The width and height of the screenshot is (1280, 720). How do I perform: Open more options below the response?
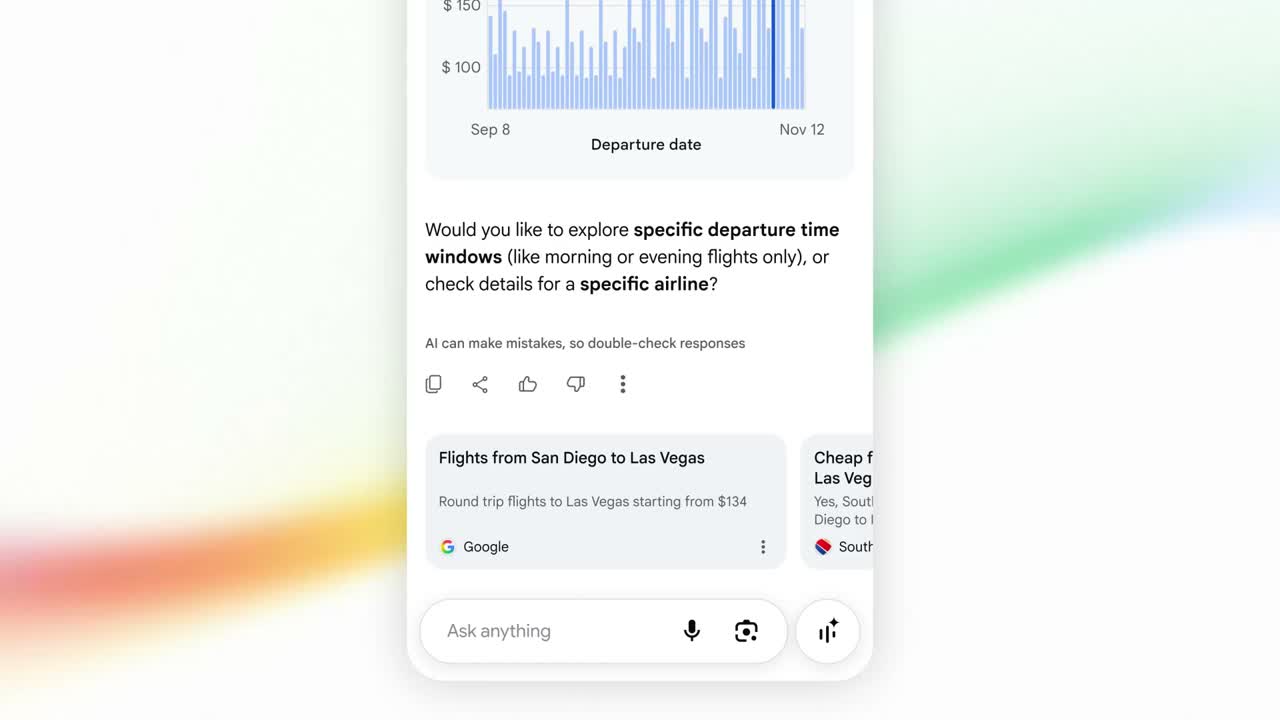point(623,384)
